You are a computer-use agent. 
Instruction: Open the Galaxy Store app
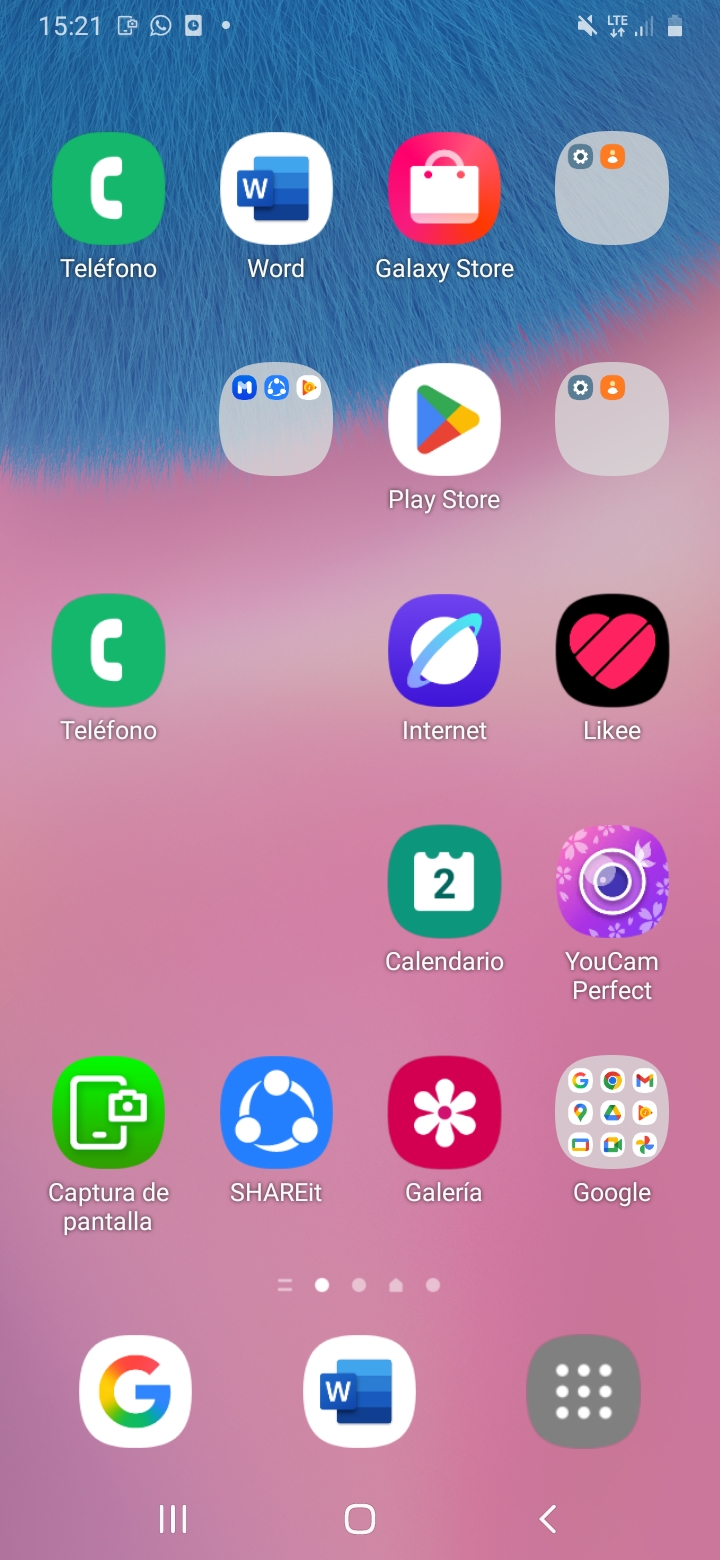pyautogui.click(x=444, y=189)
